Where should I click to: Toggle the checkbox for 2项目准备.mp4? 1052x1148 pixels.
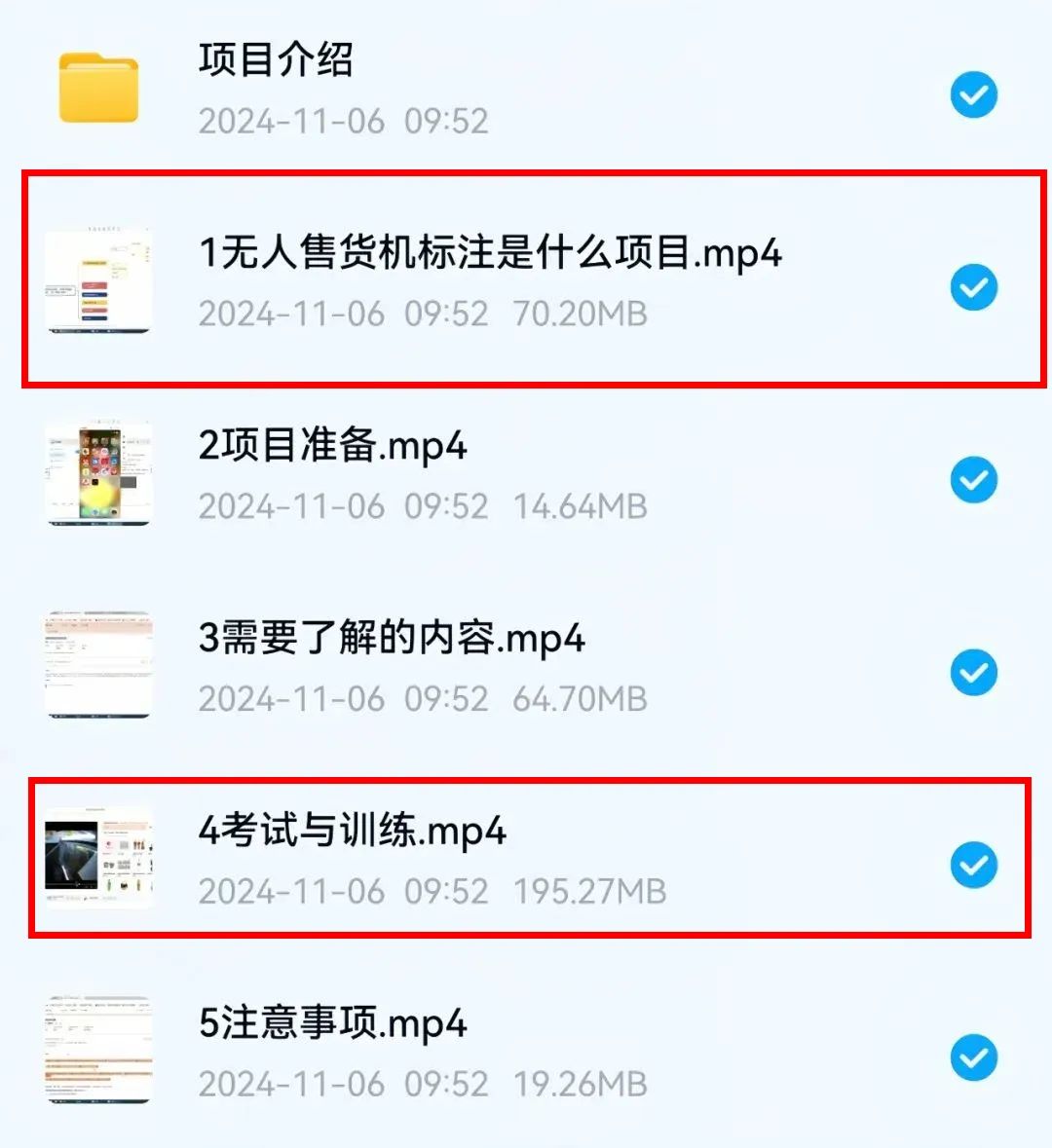pos(973,480)
